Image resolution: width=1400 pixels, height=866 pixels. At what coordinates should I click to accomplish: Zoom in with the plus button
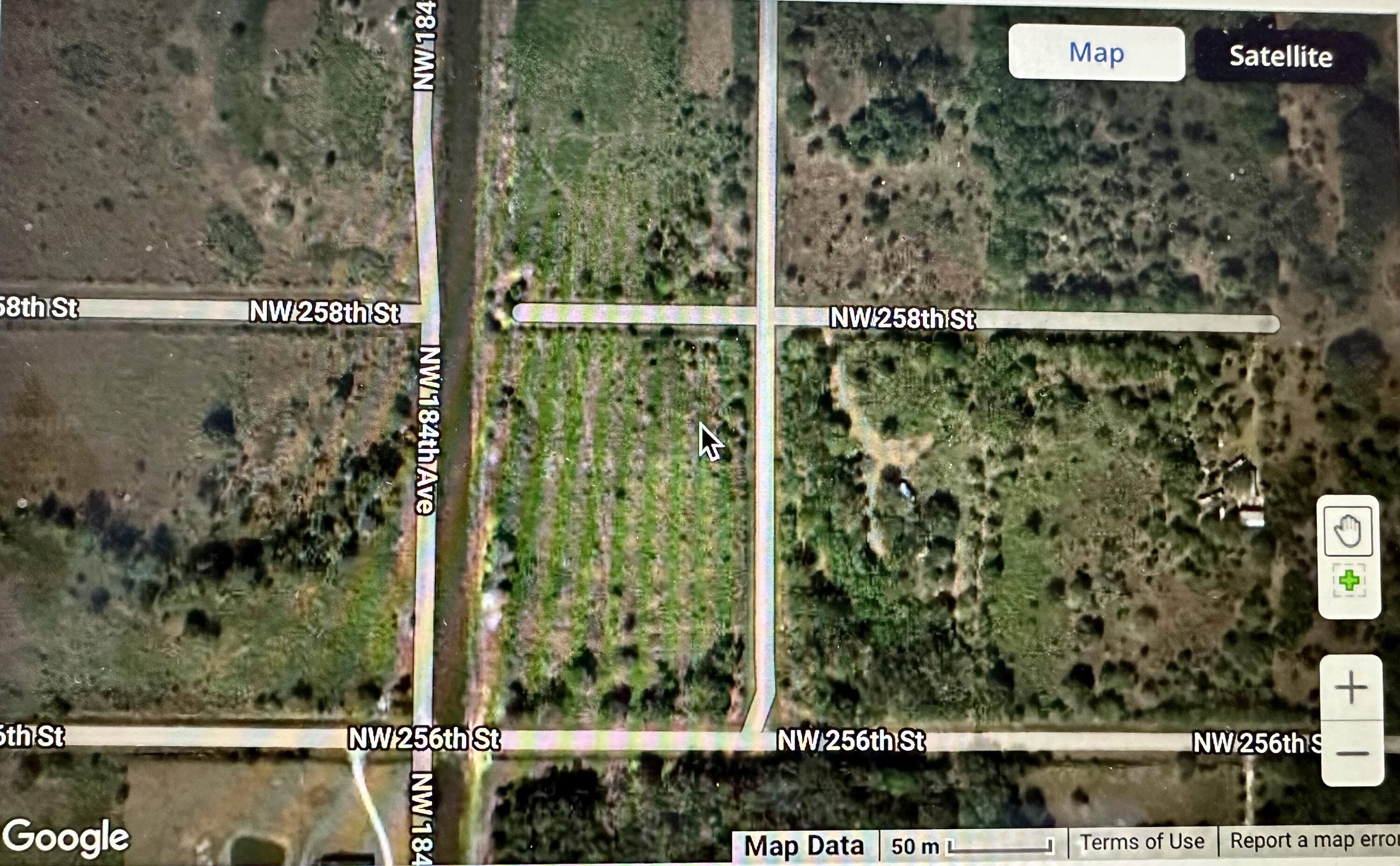[1351, 687]
